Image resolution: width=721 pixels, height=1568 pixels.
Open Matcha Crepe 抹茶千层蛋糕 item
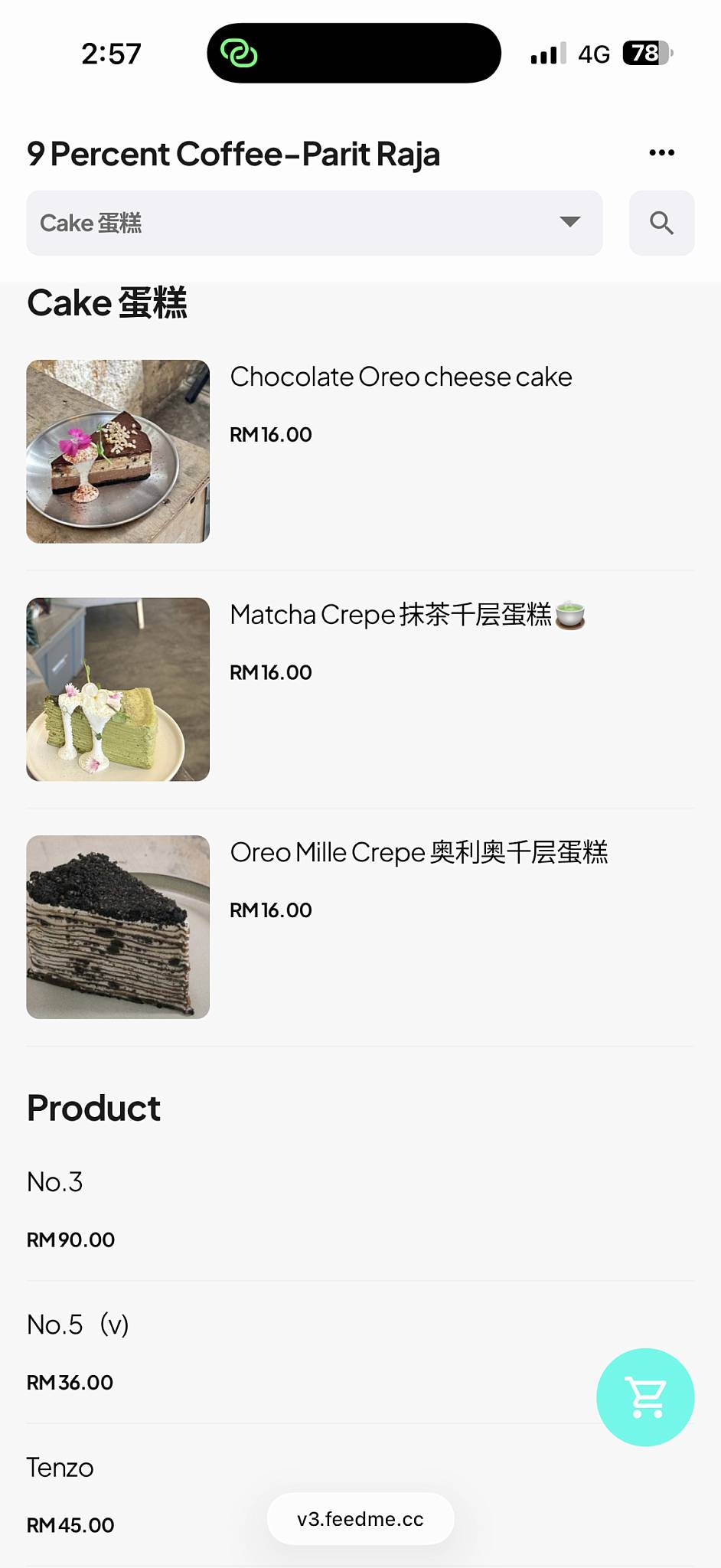coord(360,689)
